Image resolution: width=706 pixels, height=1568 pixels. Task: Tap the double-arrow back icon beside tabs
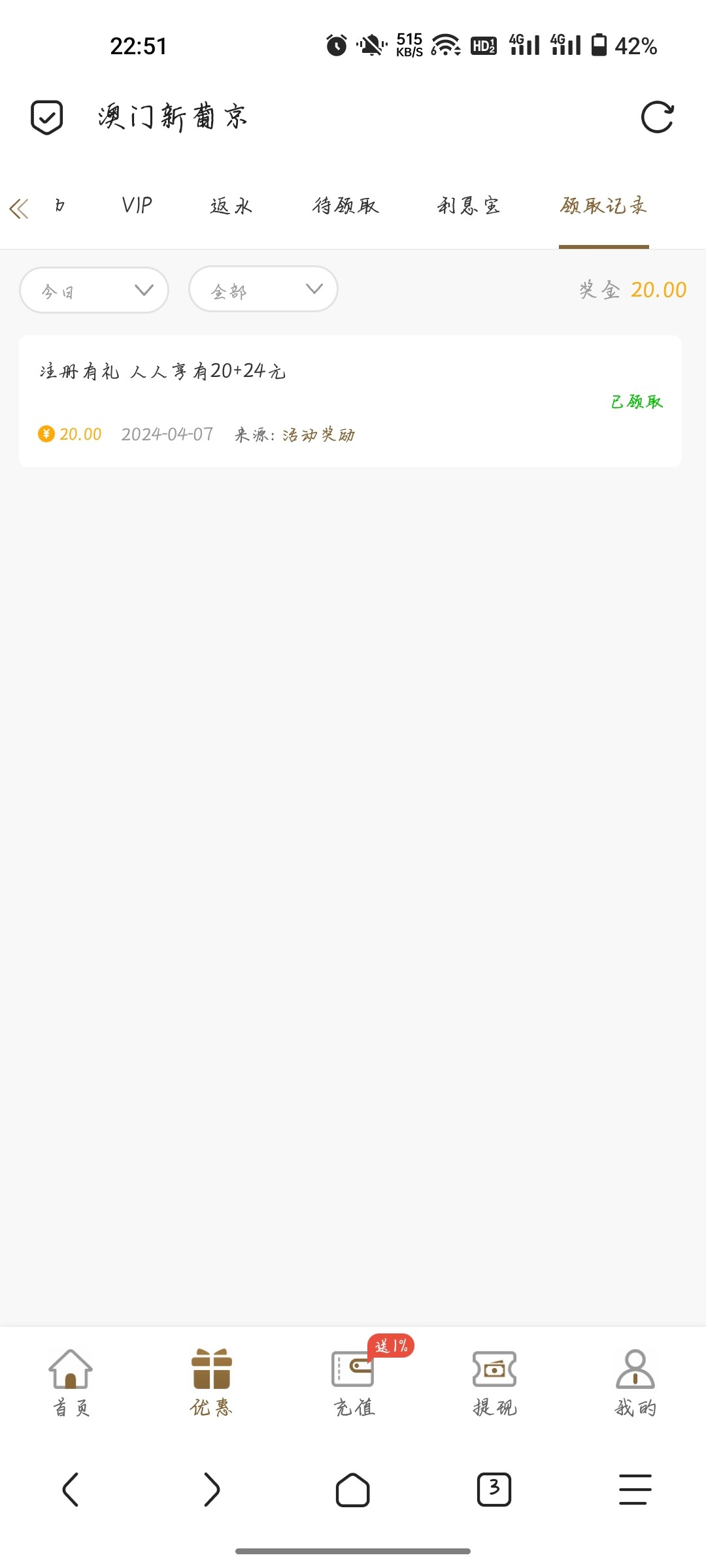pyautogui.click(x=19, y=208)
